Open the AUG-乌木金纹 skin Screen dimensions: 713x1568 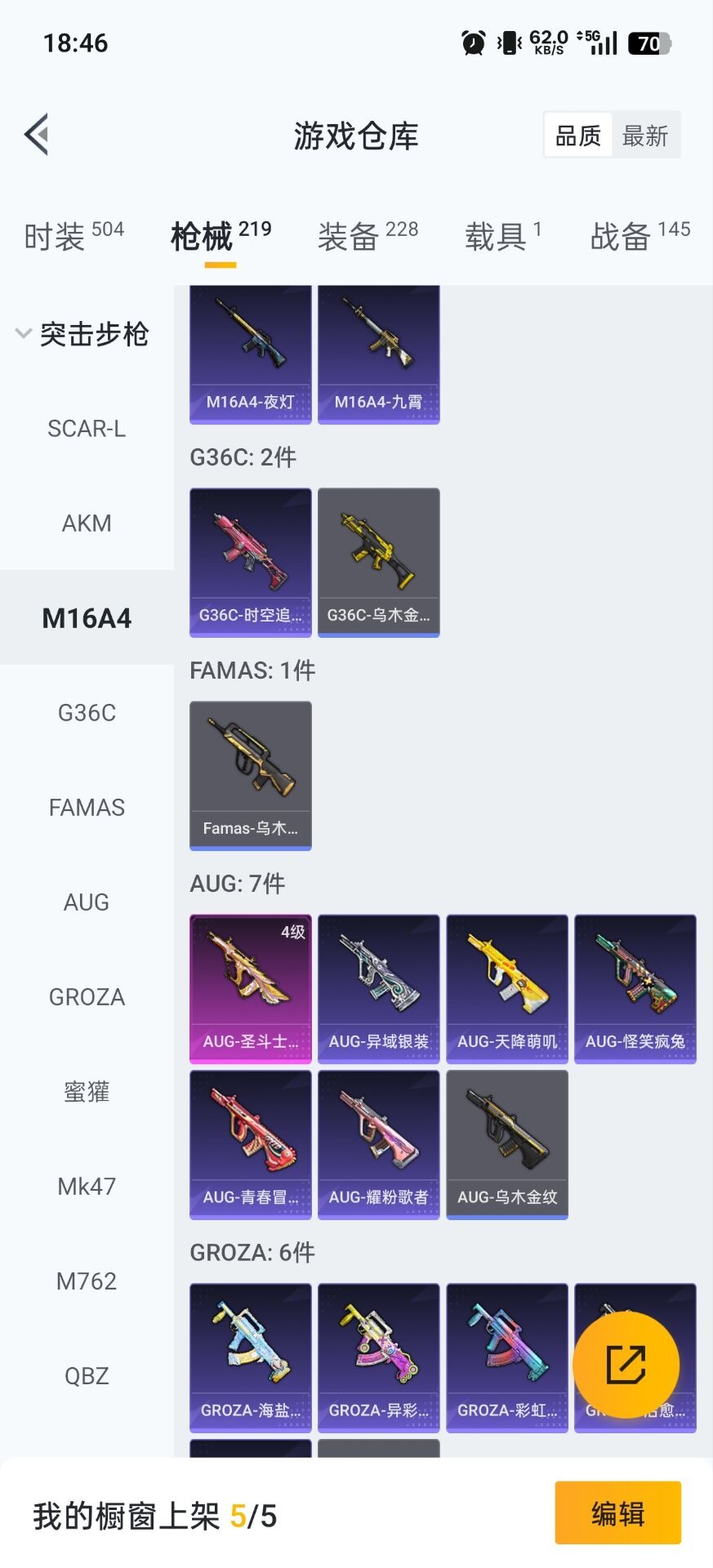(507, 1144)
